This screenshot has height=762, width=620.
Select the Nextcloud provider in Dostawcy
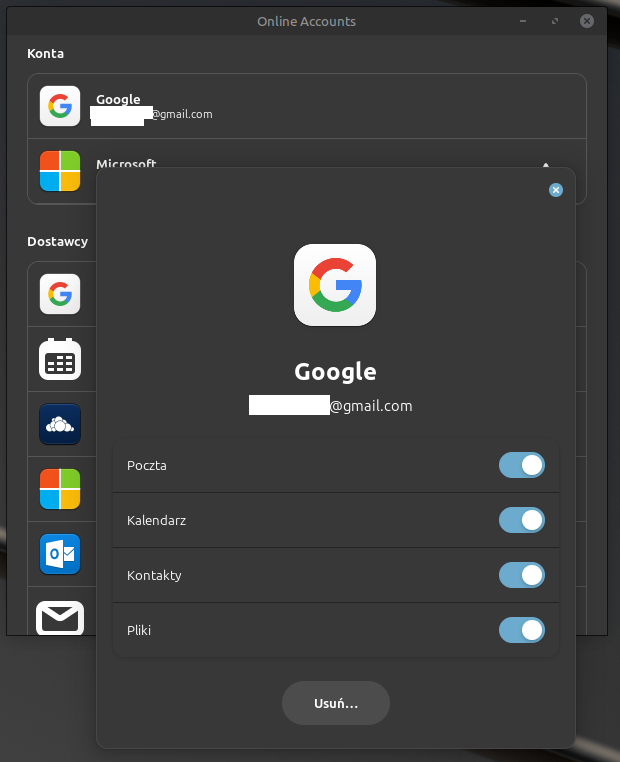60,424
